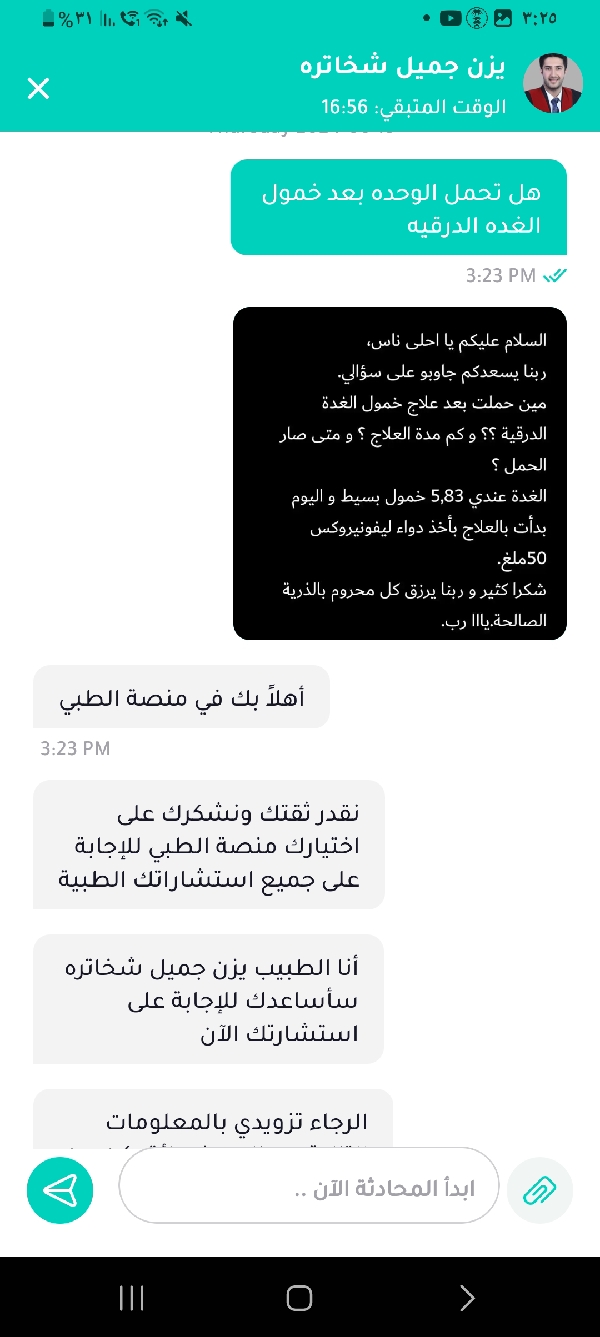Attach a file with the paperclip
This screenshot has height=1337, width=600.
540,1189
